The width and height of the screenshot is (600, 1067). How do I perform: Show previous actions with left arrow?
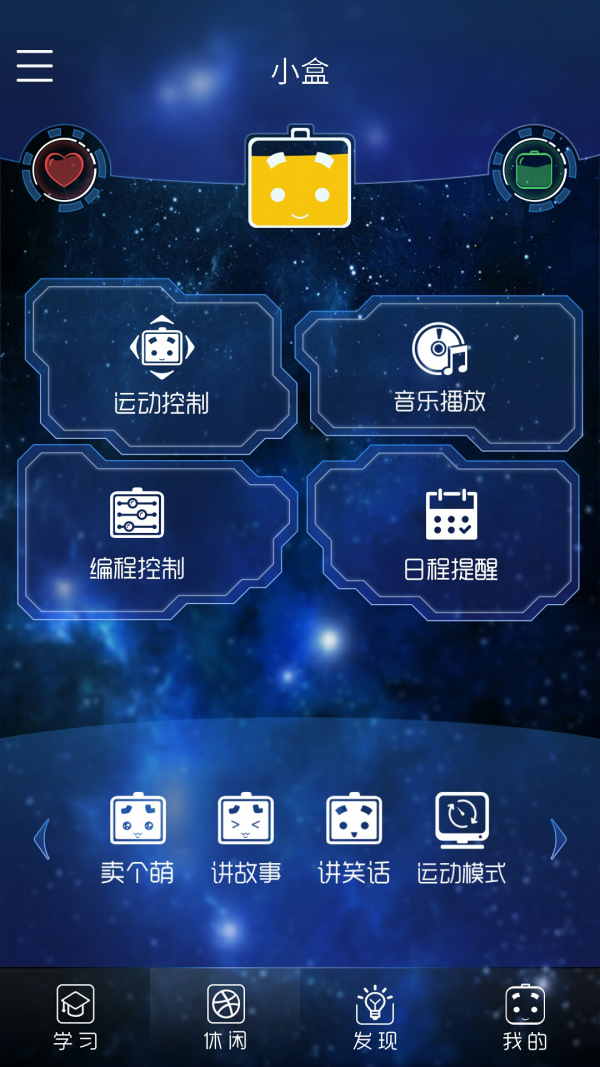[x=42, y=839]
